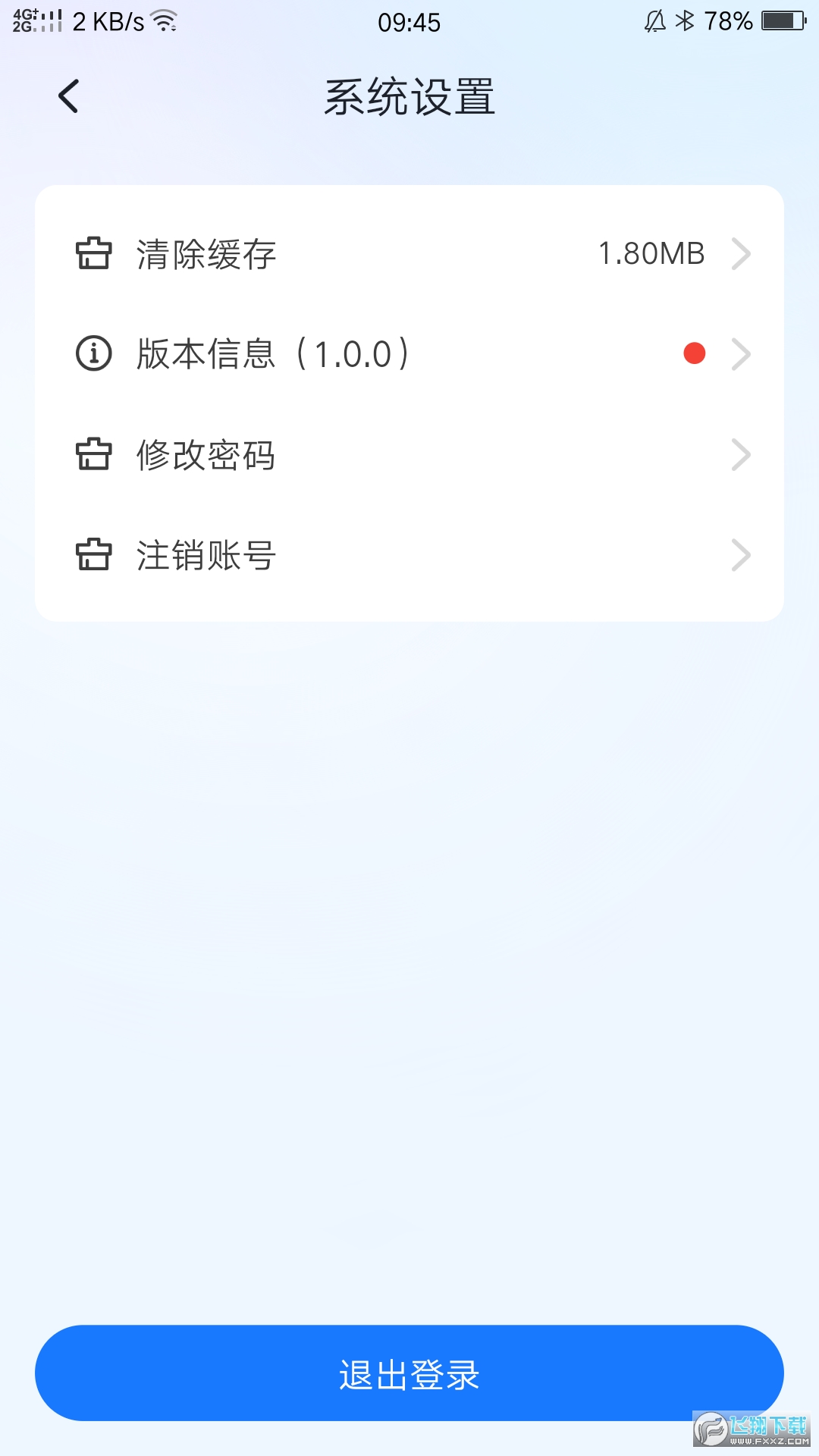Tap the 4G+ signal indicator
The height and width of the screenshot is (1456, 819).
(30, 20)
